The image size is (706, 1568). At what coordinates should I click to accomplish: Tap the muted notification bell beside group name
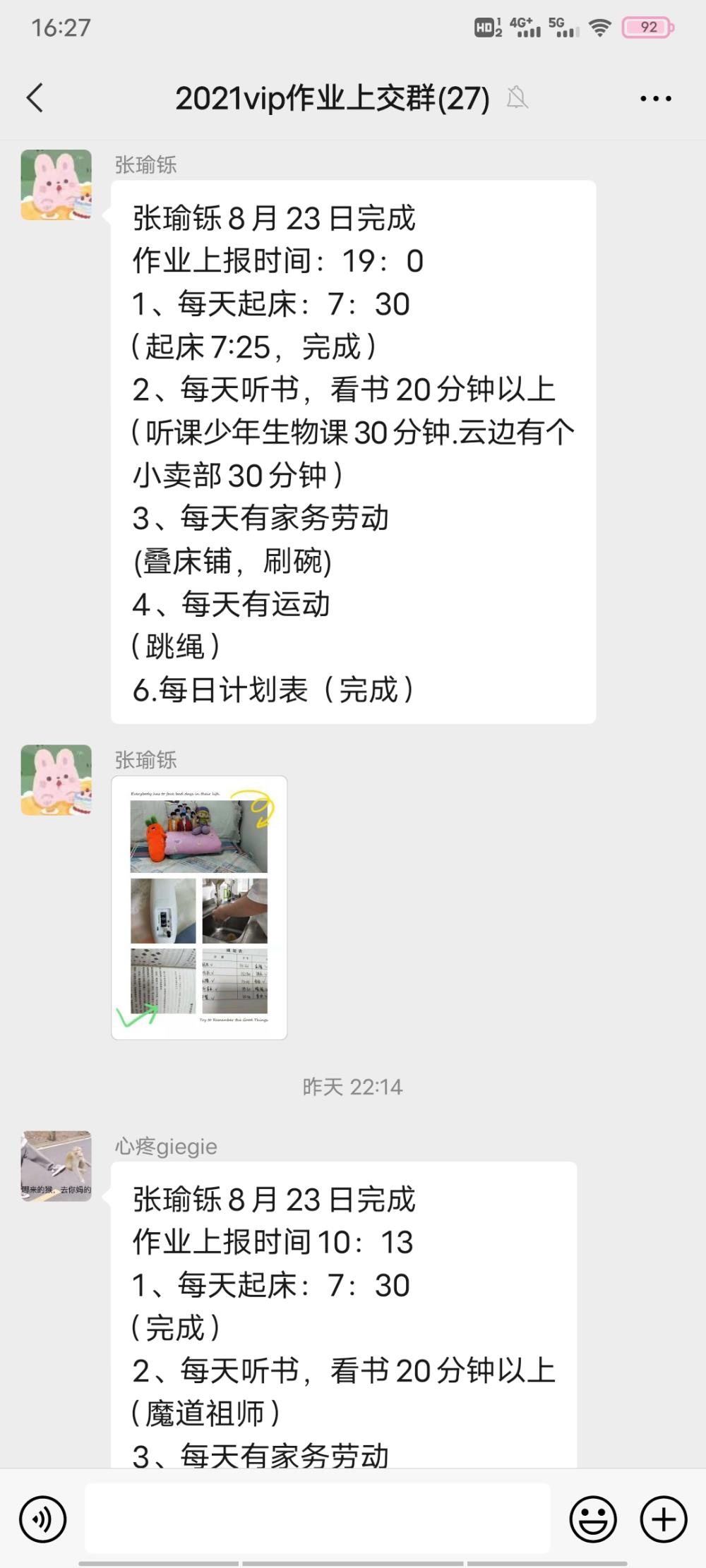(x=517, y=98)
